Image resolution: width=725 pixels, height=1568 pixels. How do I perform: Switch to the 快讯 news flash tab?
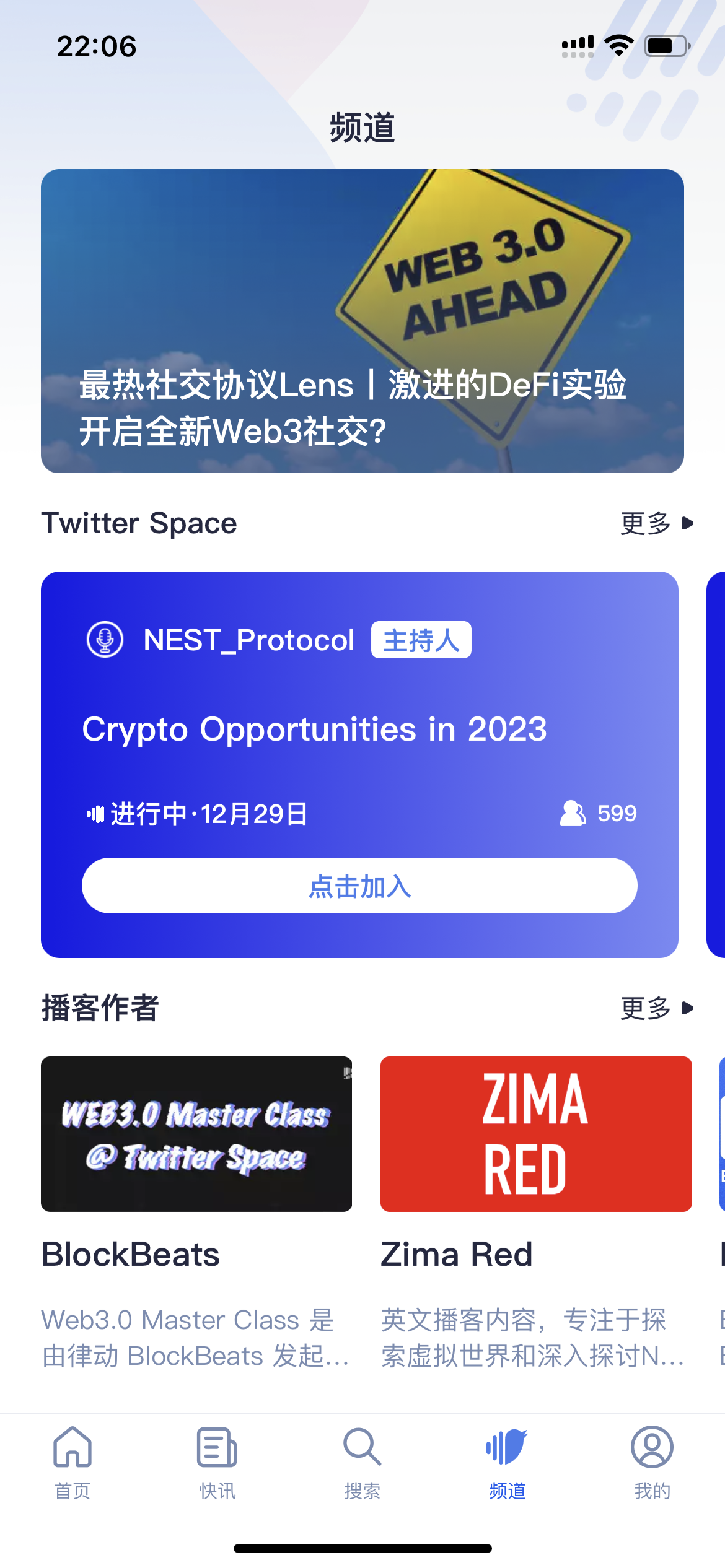pos(217,1463)
